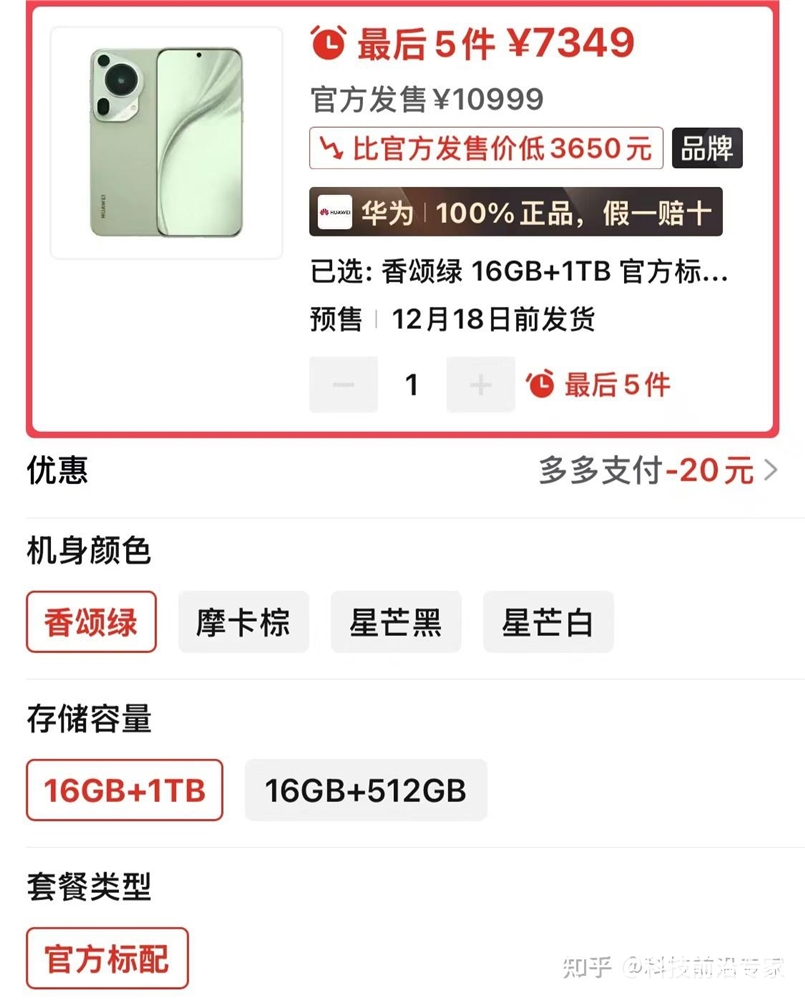Viewport: 805px width, 1000px height.
Task: Open the 华为 100%正品 guarantee banner
Action: click(515, 212)
